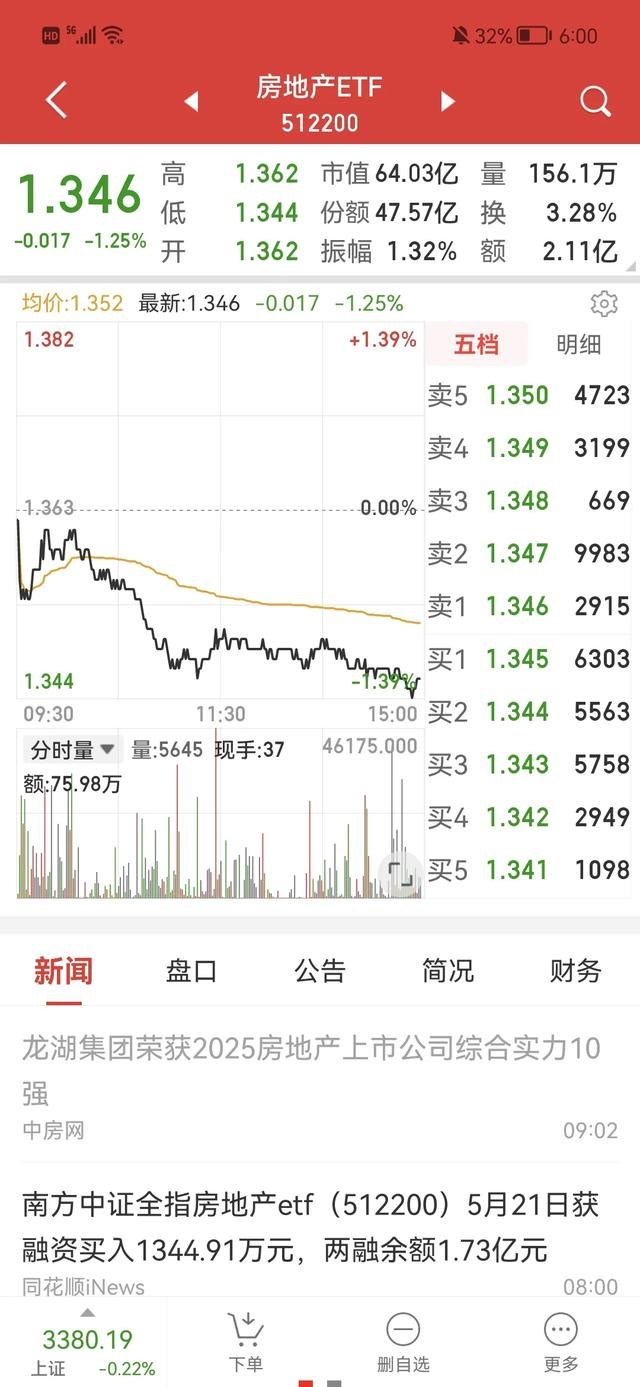Screen dimensions: 640x1387
Task: Switch to the 明细 tab
Action: 579,345
